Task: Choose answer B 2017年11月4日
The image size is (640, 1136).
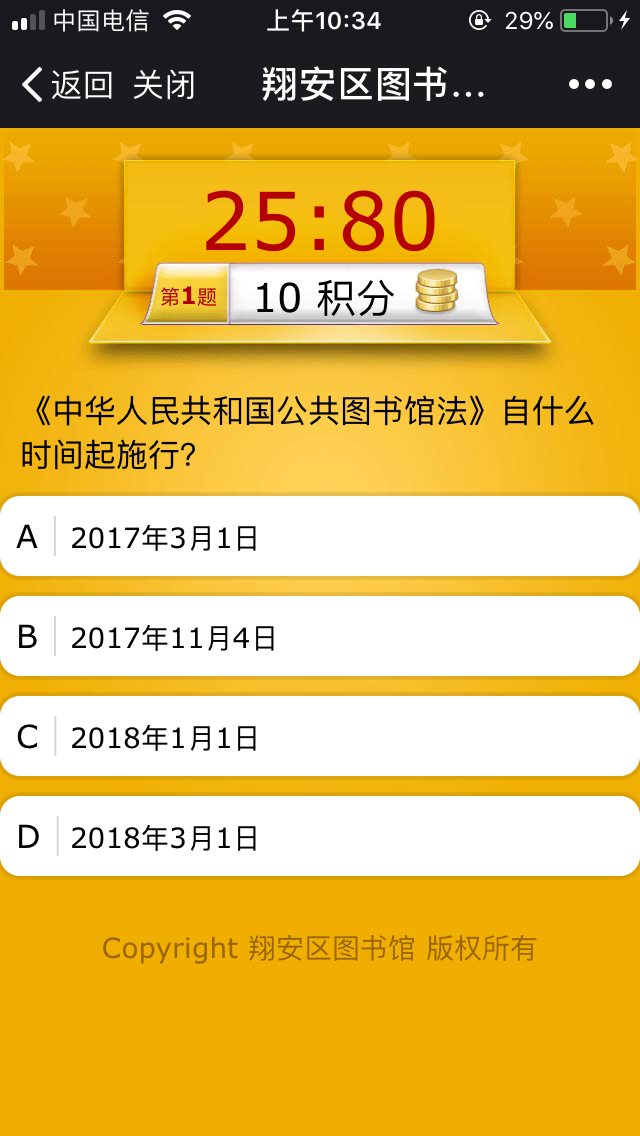Action: coord(320,637)
